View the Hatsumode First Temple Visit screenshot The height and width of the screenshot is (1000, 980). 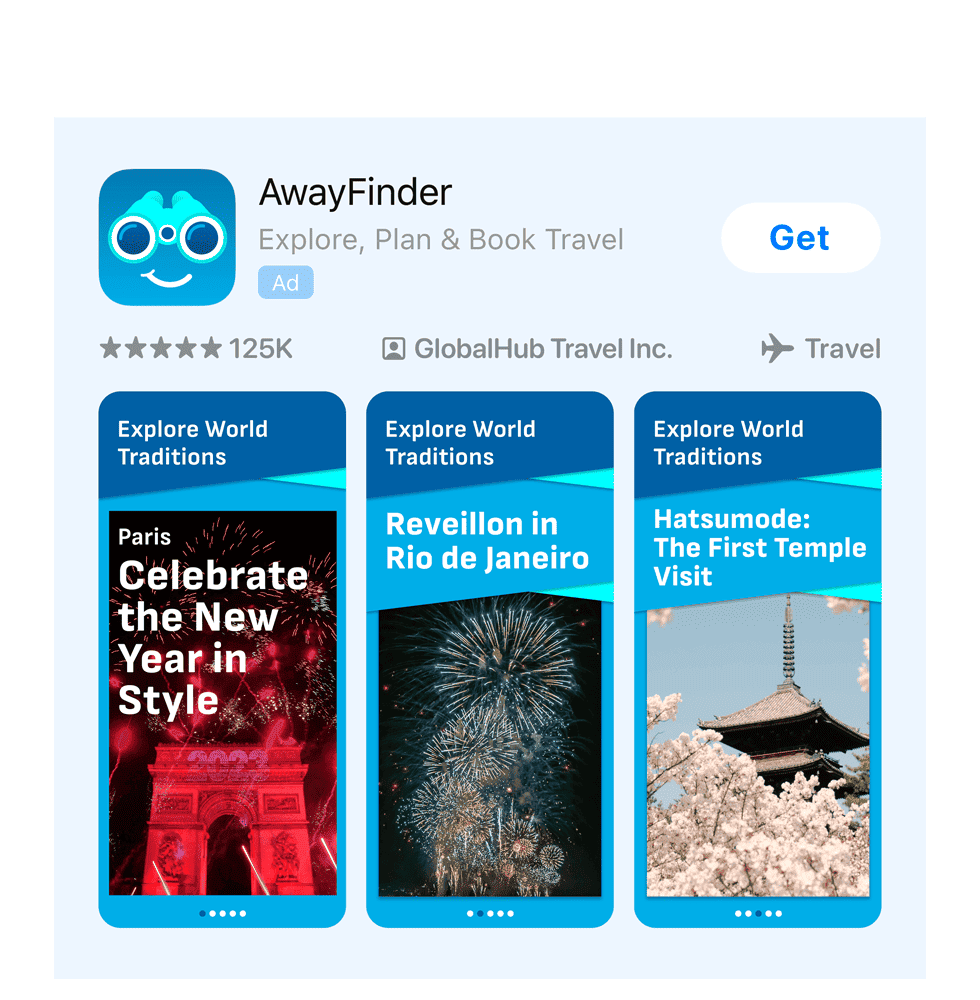coord(757,660)
